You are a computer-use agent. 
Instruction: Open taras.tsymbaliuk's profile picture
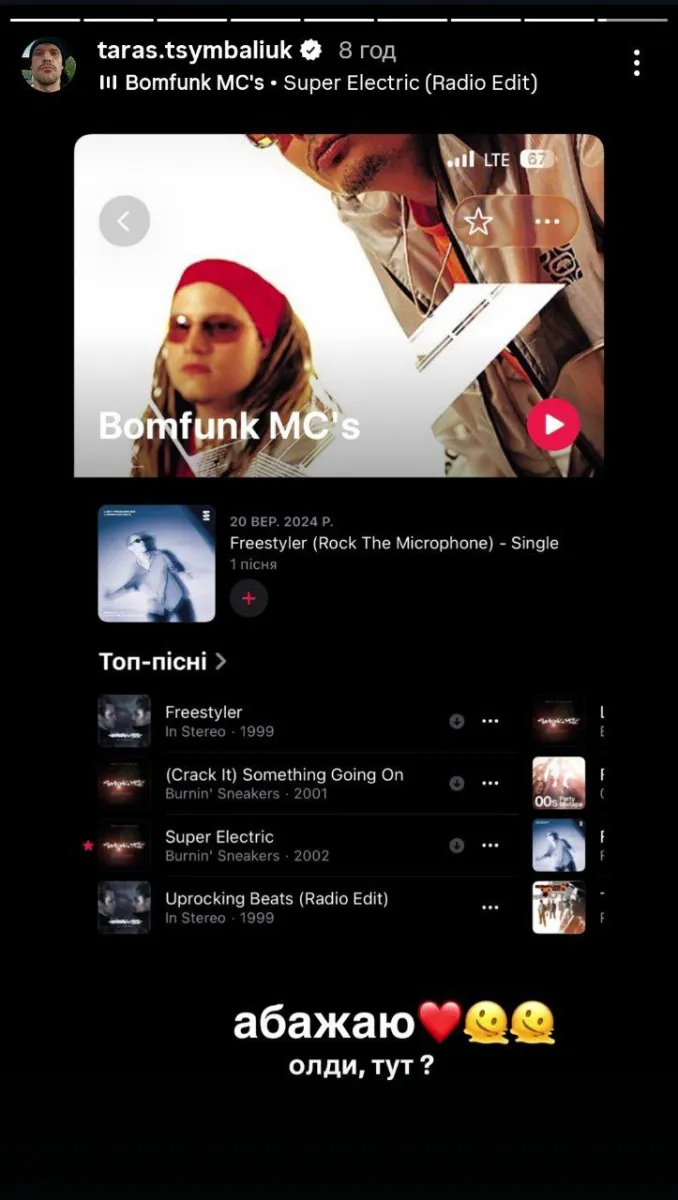click(x=48, y=65)
